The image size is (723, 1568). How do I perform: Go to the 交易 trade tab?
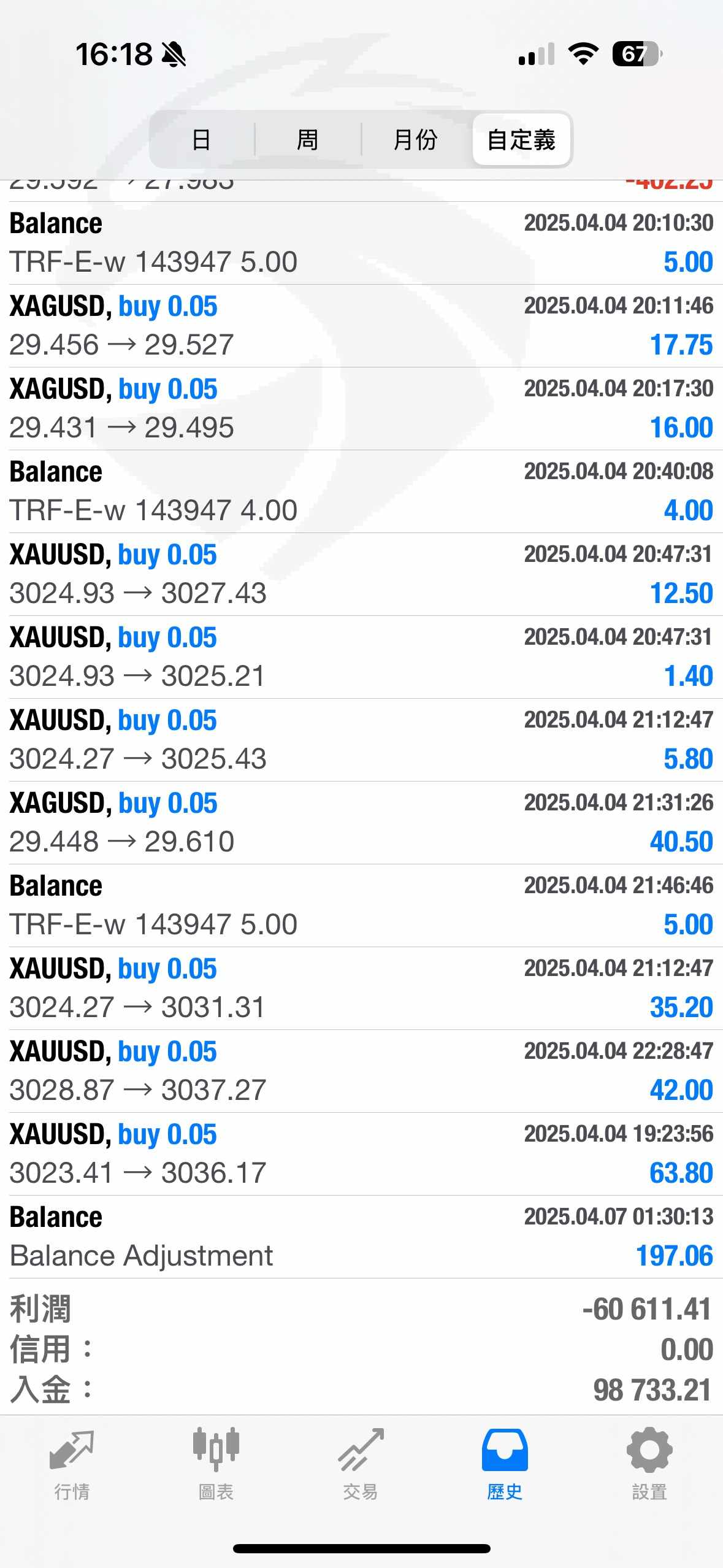coord(361,1464)
